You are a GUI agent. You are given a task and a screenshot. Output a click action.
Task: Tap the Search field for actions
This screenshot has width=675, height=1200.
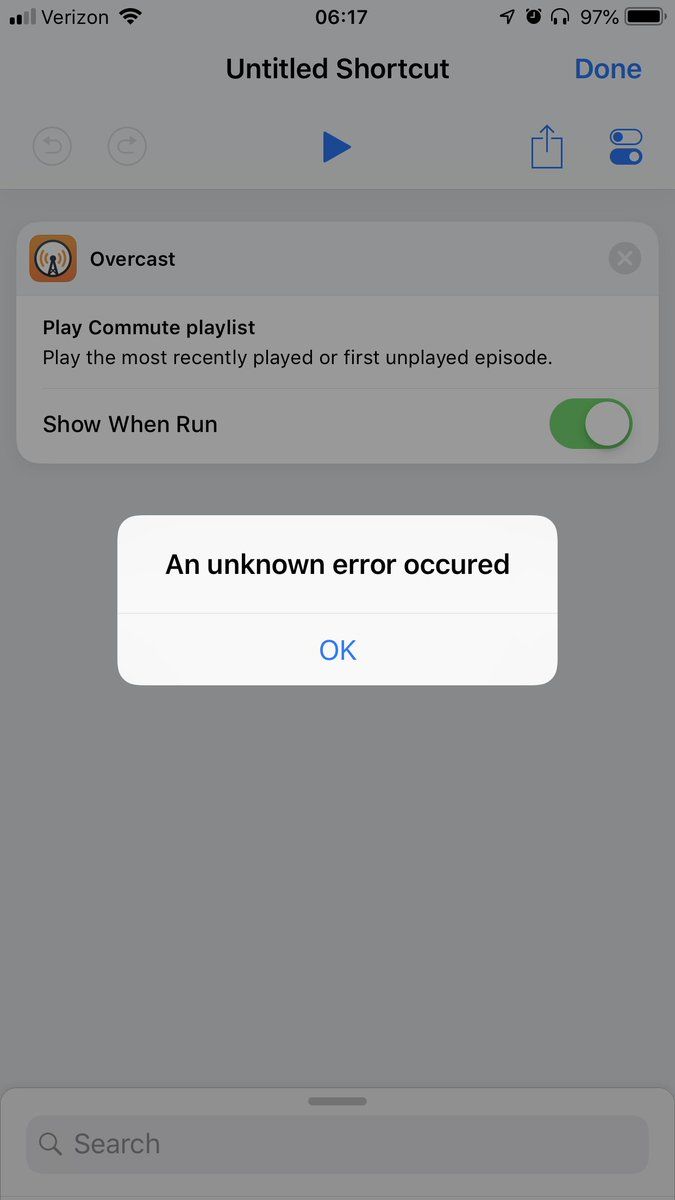pyautogui.click(x=337, y=1144)
